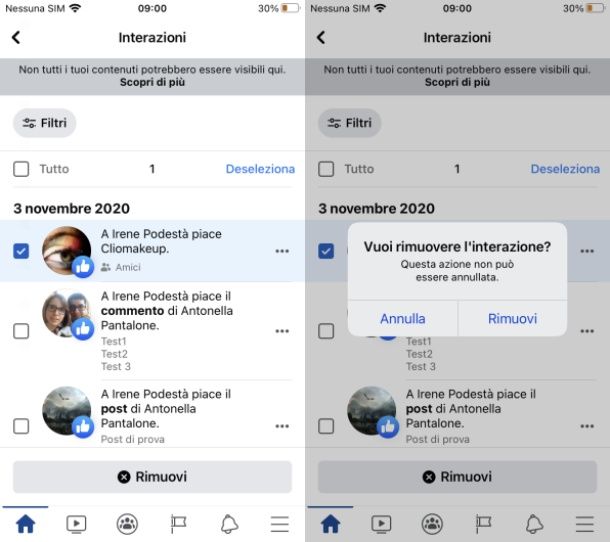Choose Annulla in the removal dialog
This screenshot has width=610, height=542.
[x=402, y=319]
